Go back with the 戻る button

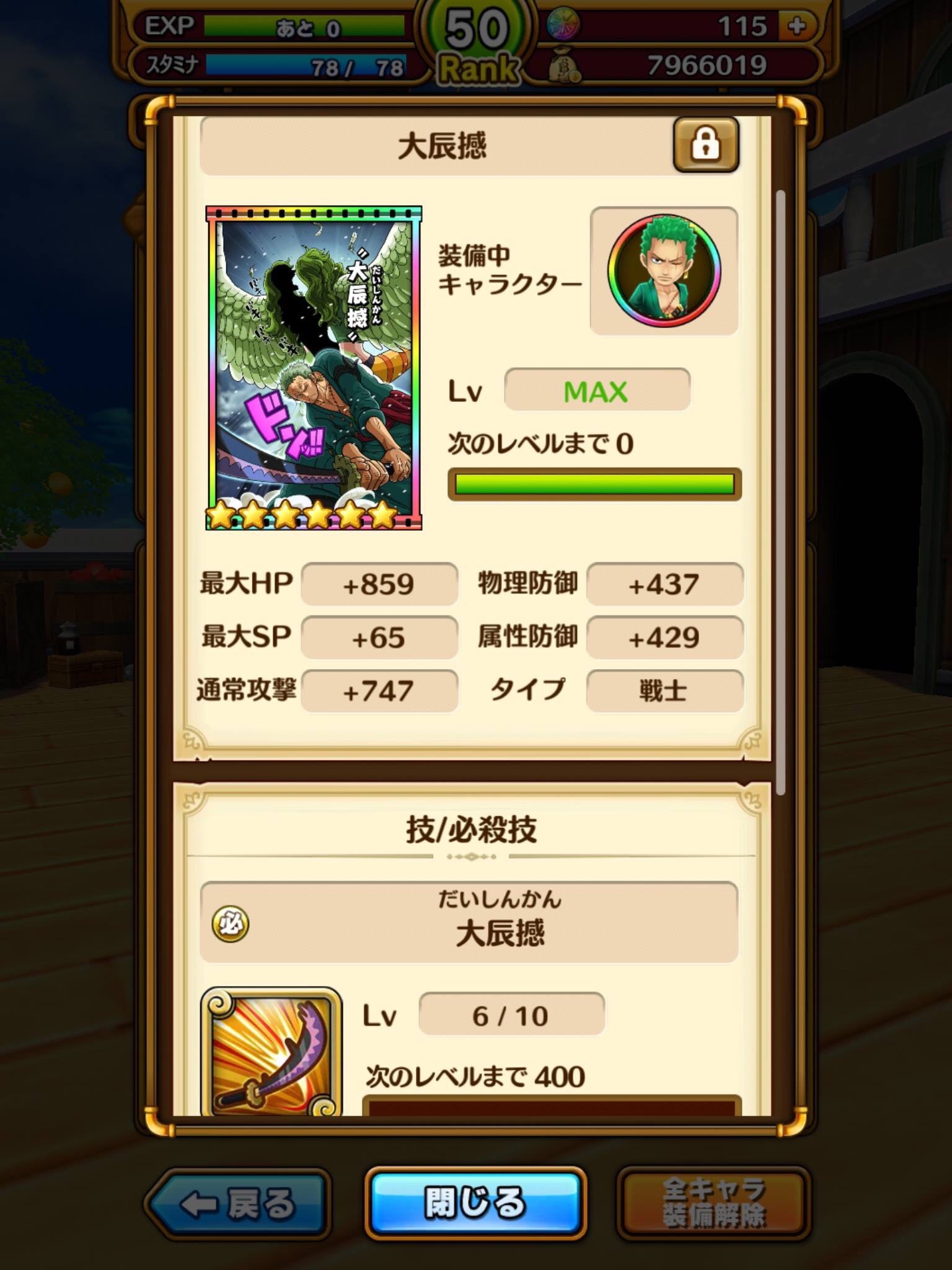point(238,1204)
